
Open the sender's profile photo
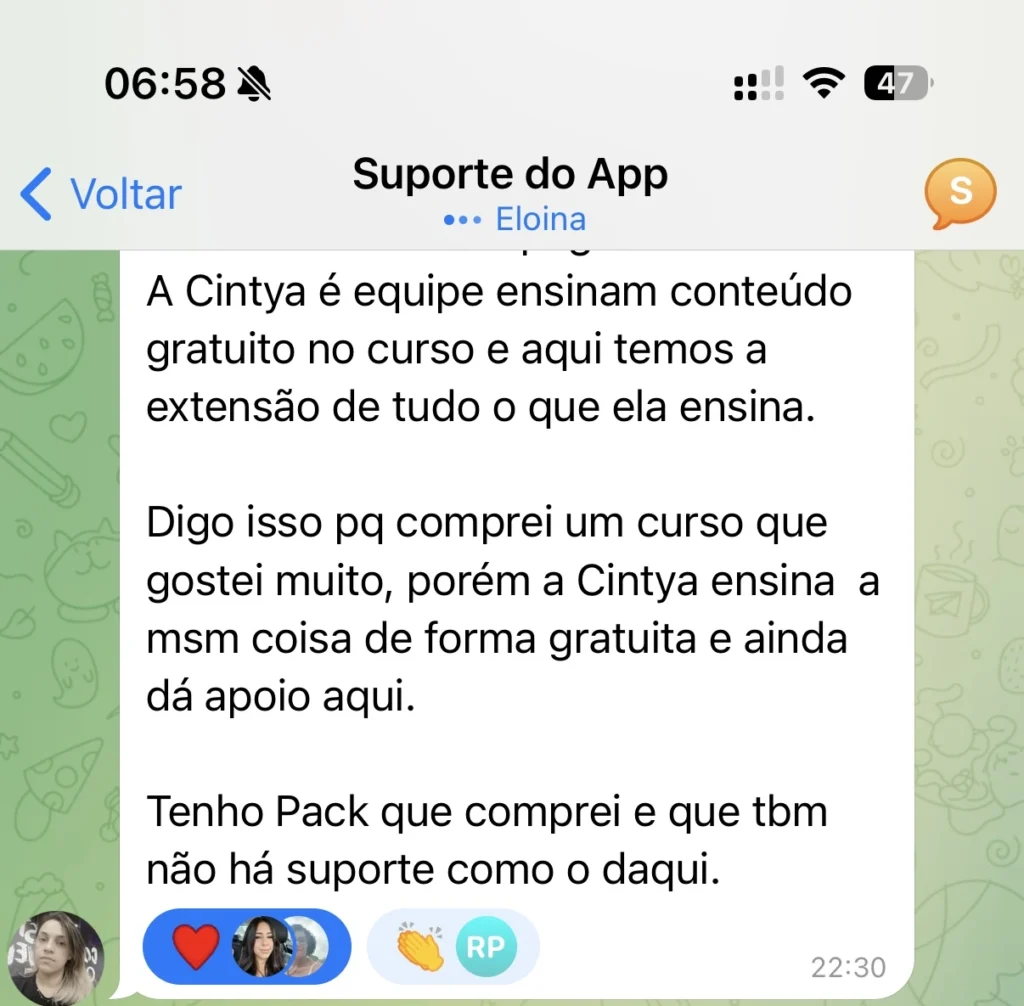tap(55, 957)
